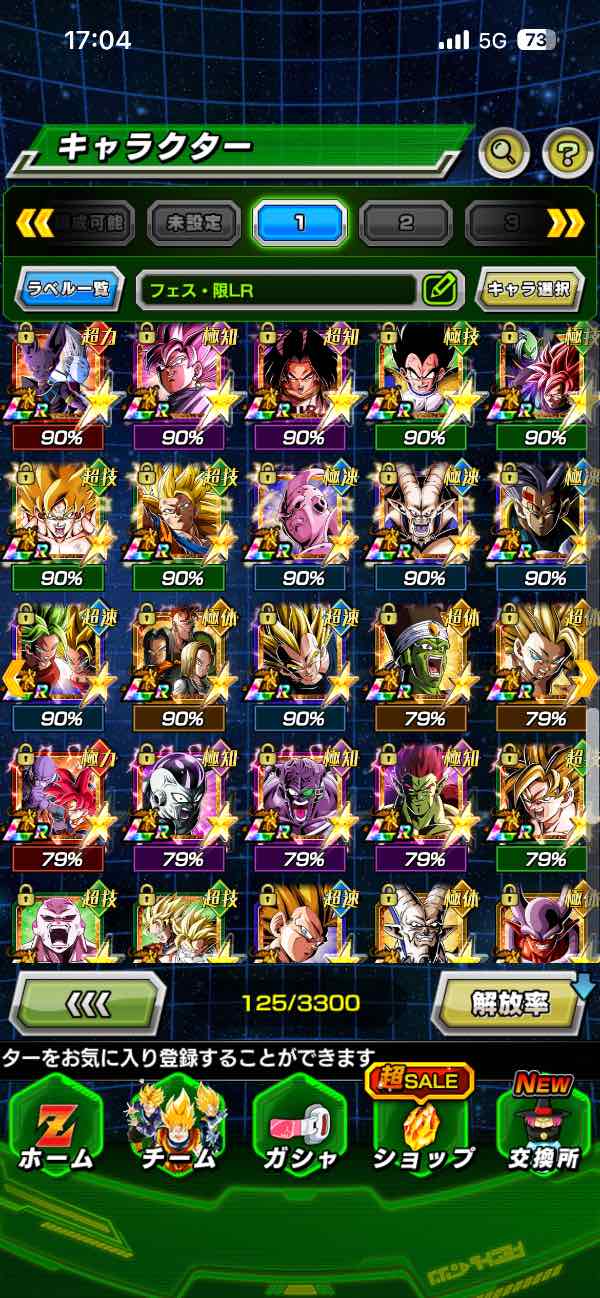Open the ガシャ summon tab
Screen dimensions: 600x1298
click(299, 1130)
